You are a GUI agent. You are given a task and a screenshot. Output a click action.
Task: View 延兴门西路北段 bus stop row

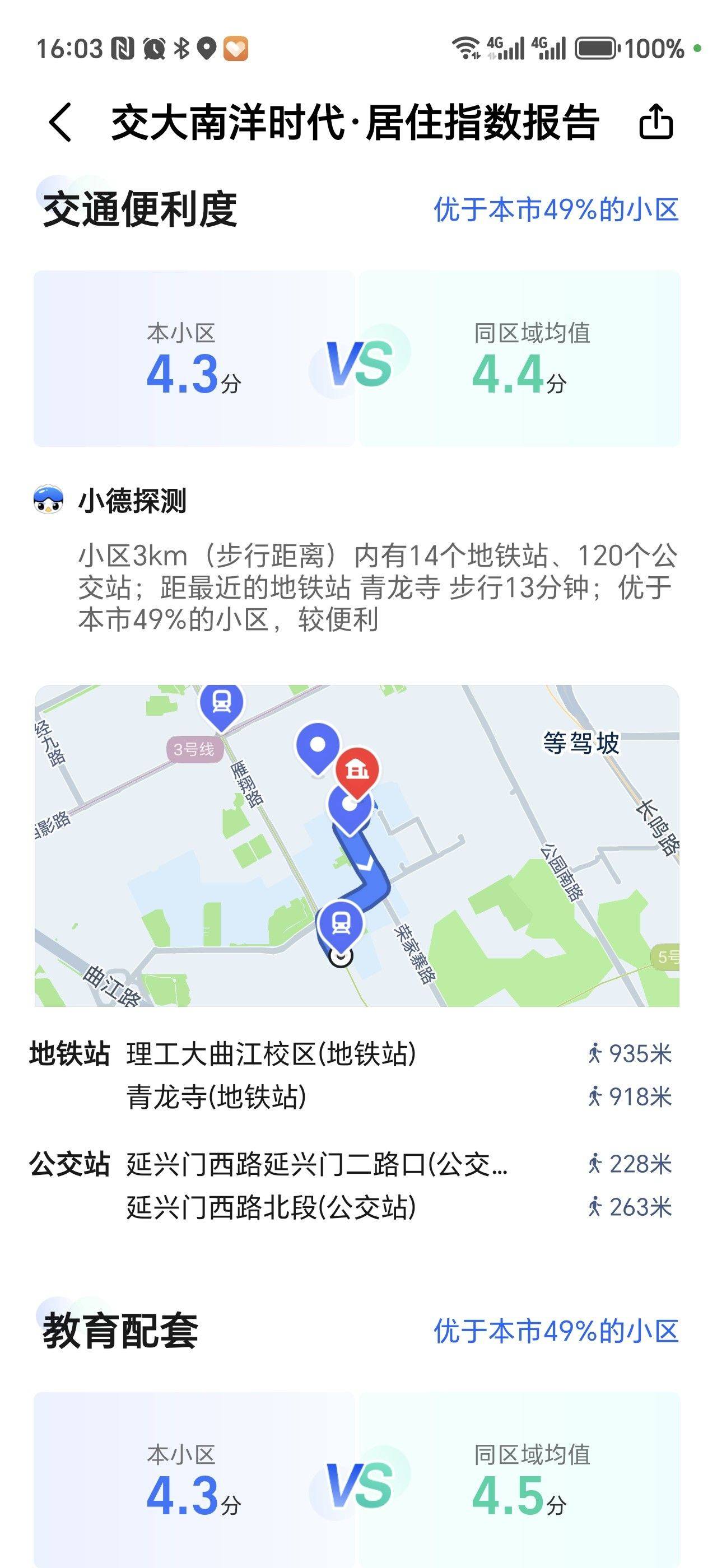(272, 1207)
